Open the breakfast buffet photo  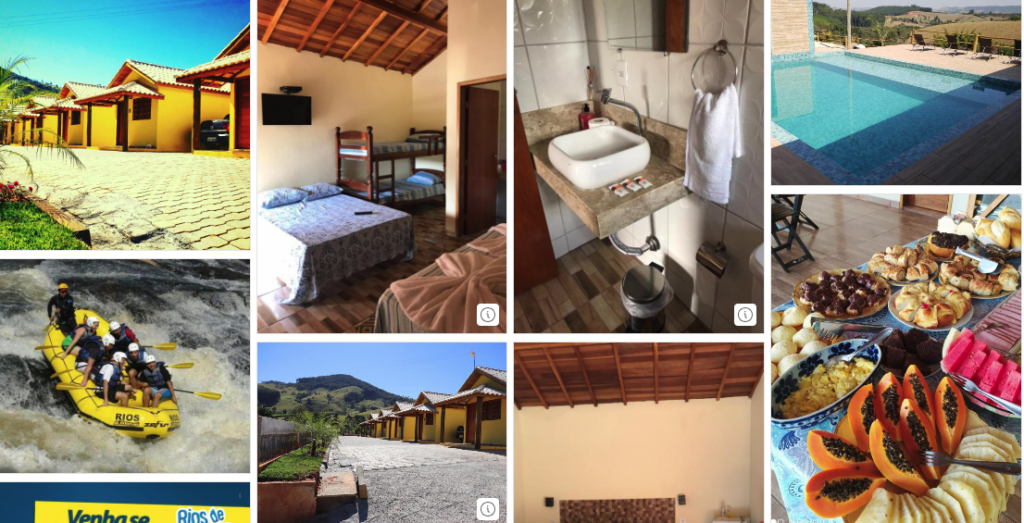pyautogui.click(x=896, y=358)
